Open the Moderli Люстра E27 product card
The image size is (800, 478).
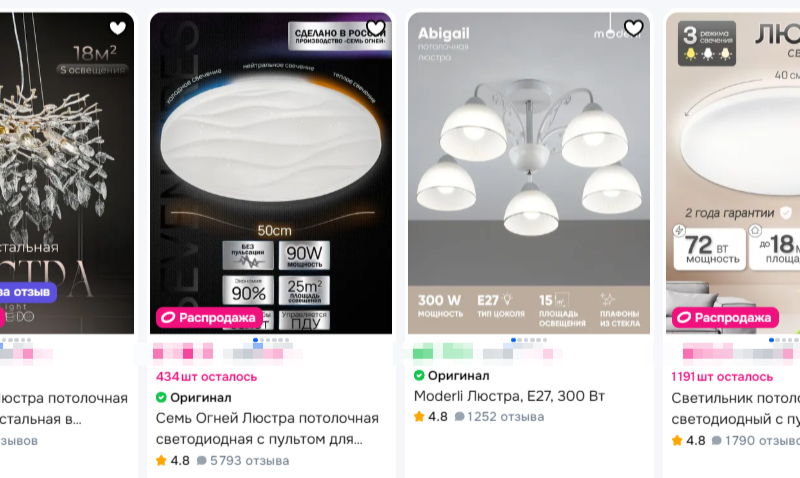coord(529,175)
